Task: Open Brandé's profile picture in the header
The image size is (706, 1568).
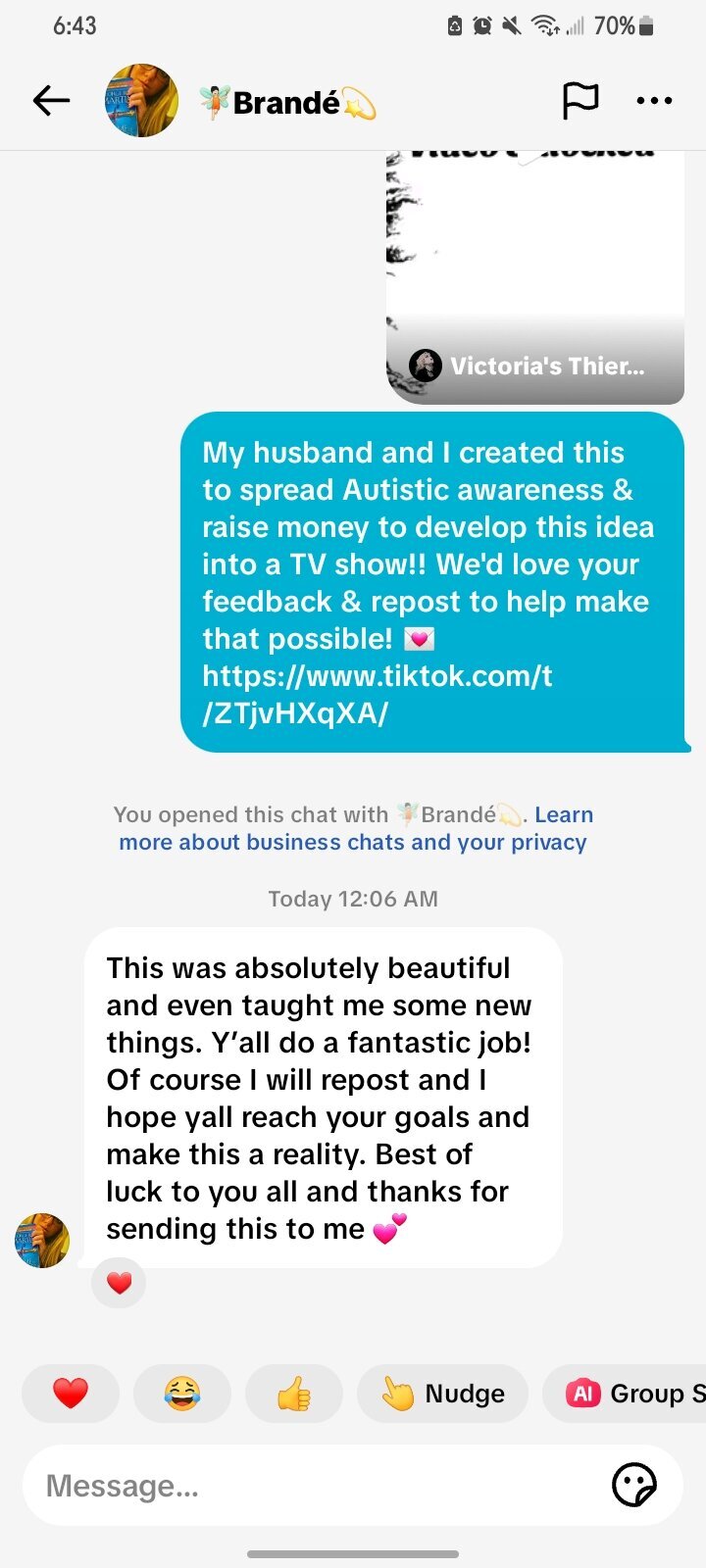Action: [141, 100]
